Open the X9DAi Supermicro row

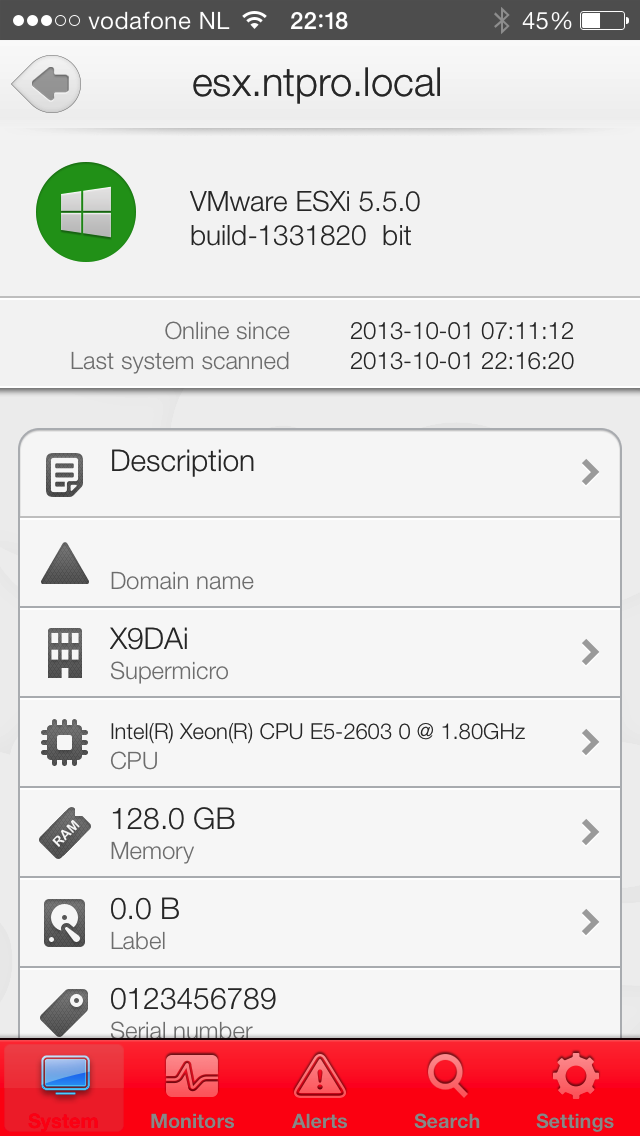pyautogui.click(x=320, y=653)
